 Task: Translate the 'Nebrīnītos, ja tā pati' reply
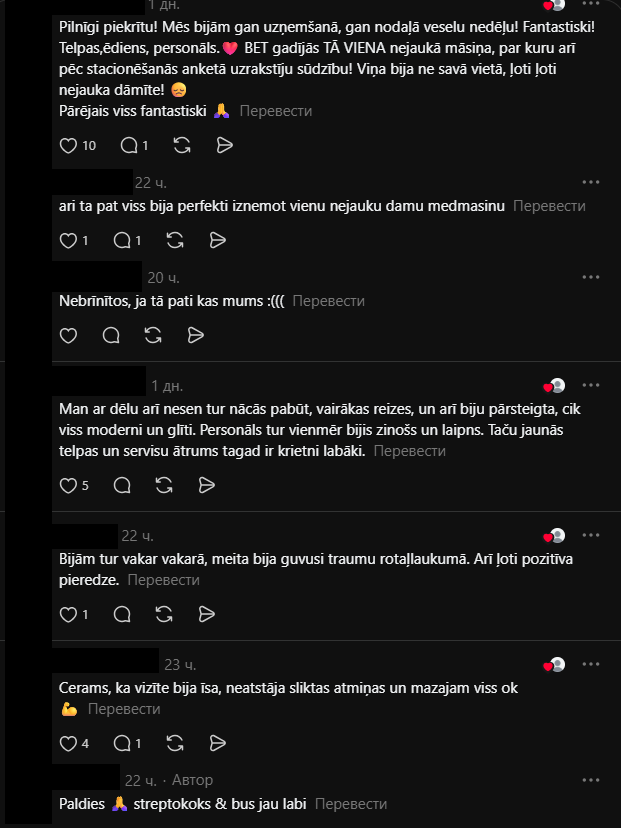(328, 301)
